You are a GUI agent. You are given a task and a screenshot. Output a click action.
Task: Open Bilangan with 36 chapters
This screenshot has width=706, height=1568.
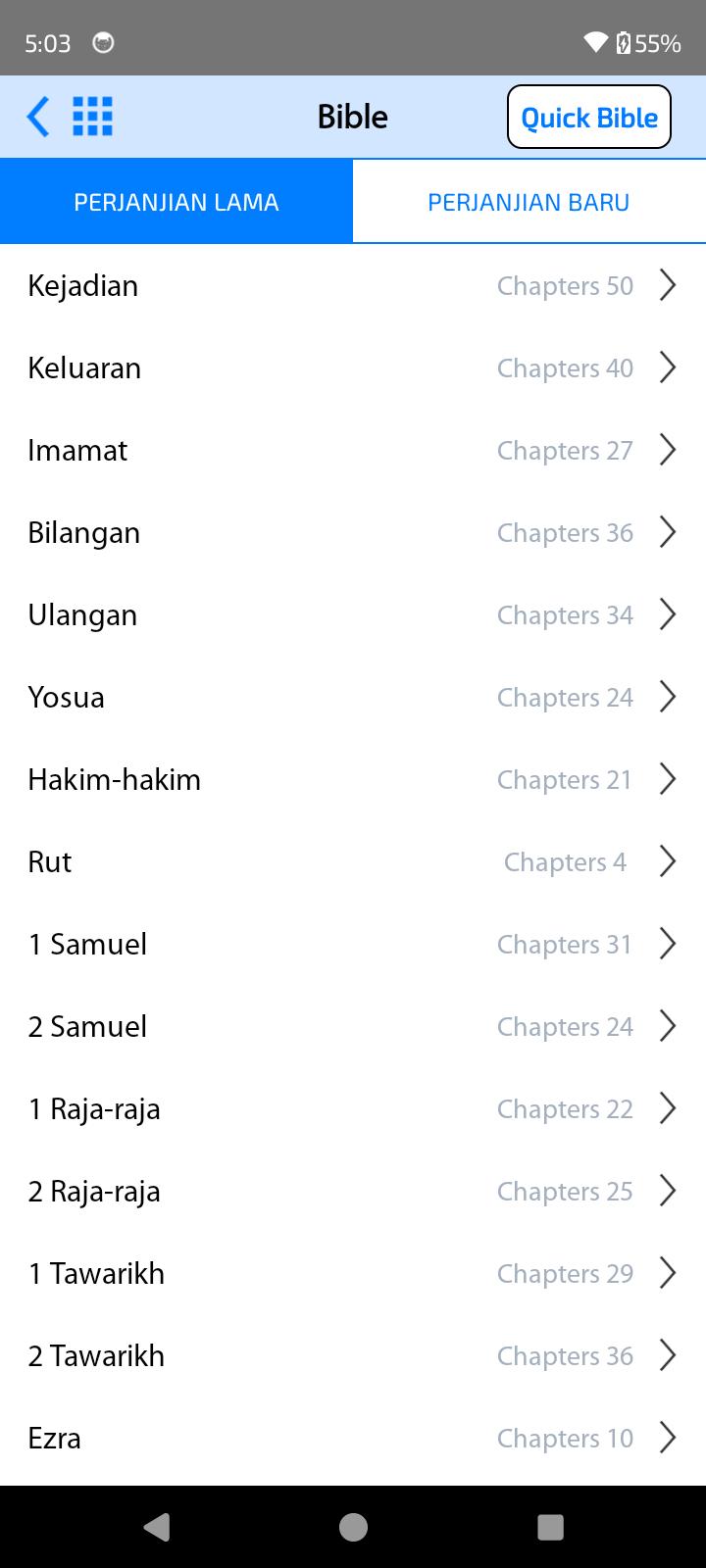point(353,533)
